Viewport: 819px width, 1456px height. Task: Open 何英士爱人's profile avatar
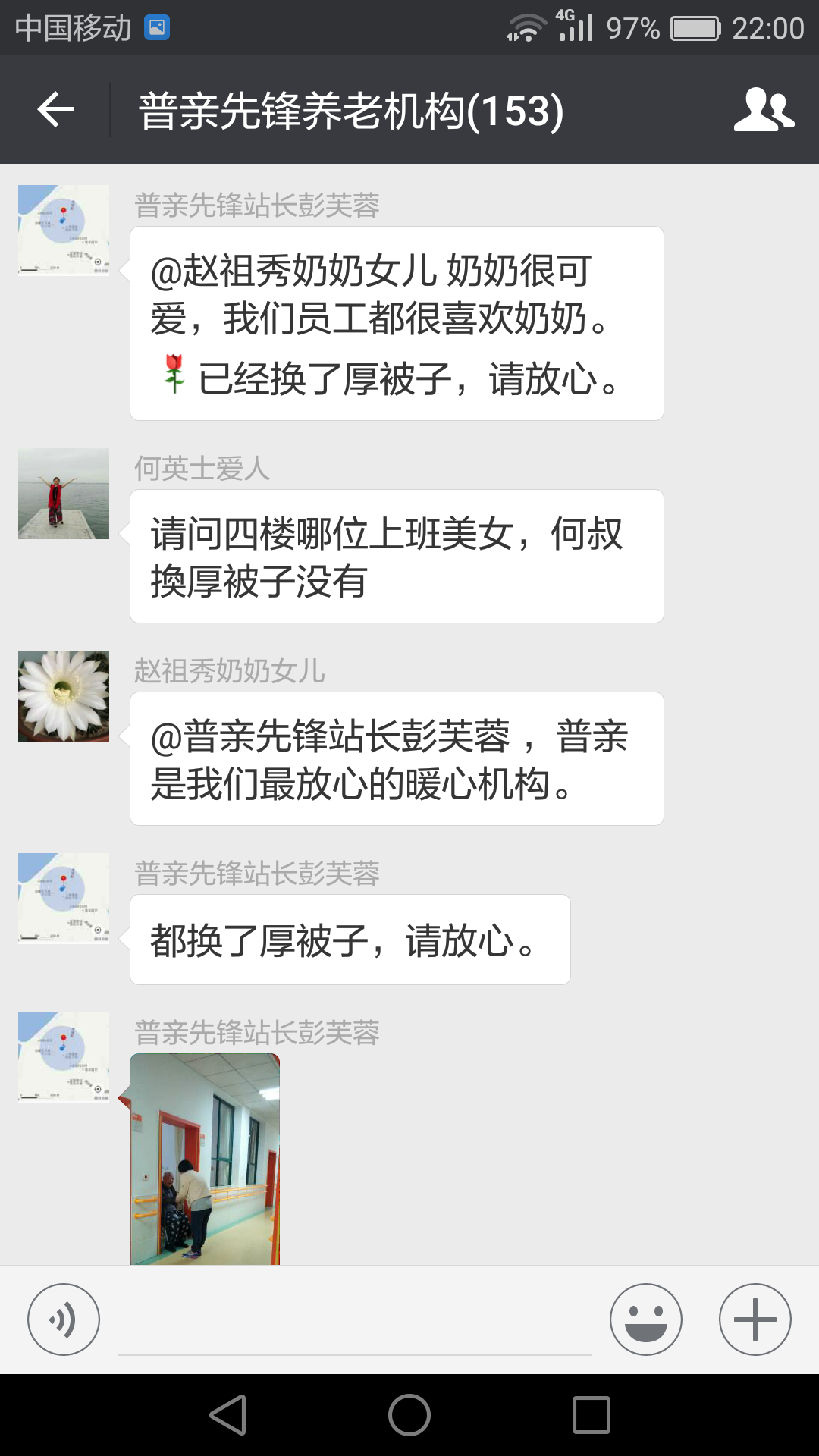point(64,494)
